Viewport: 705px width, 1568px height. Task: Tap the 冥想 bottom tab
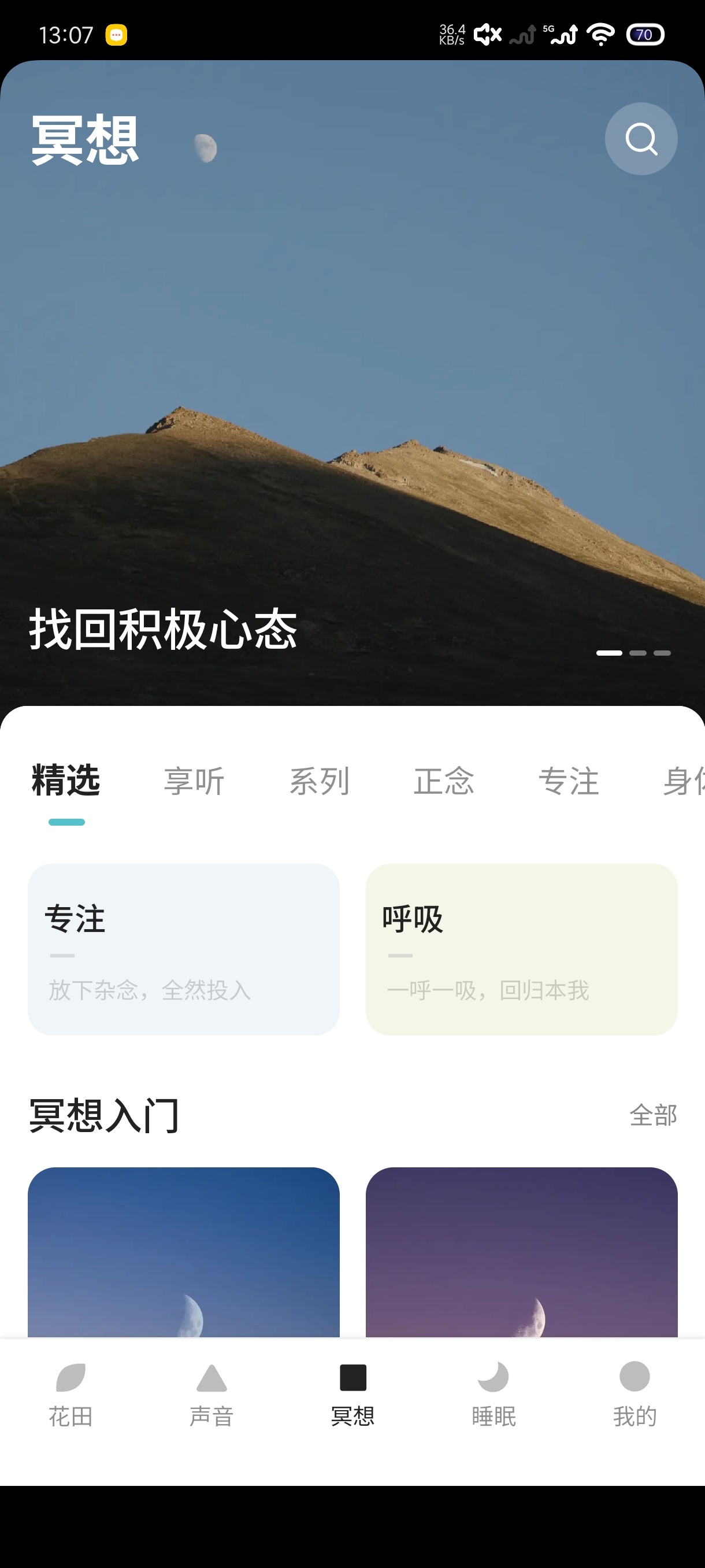pyautogui.click(x=353, y=1395)
